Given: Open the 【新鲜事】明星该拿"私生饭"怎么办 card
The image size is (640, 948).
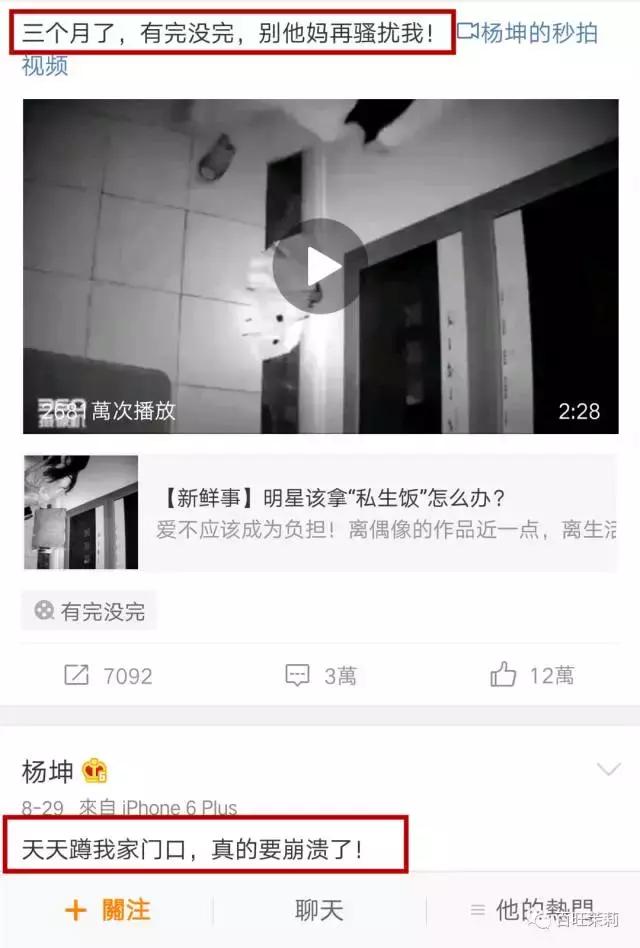Looking at the screenshot, I should 320,513.
